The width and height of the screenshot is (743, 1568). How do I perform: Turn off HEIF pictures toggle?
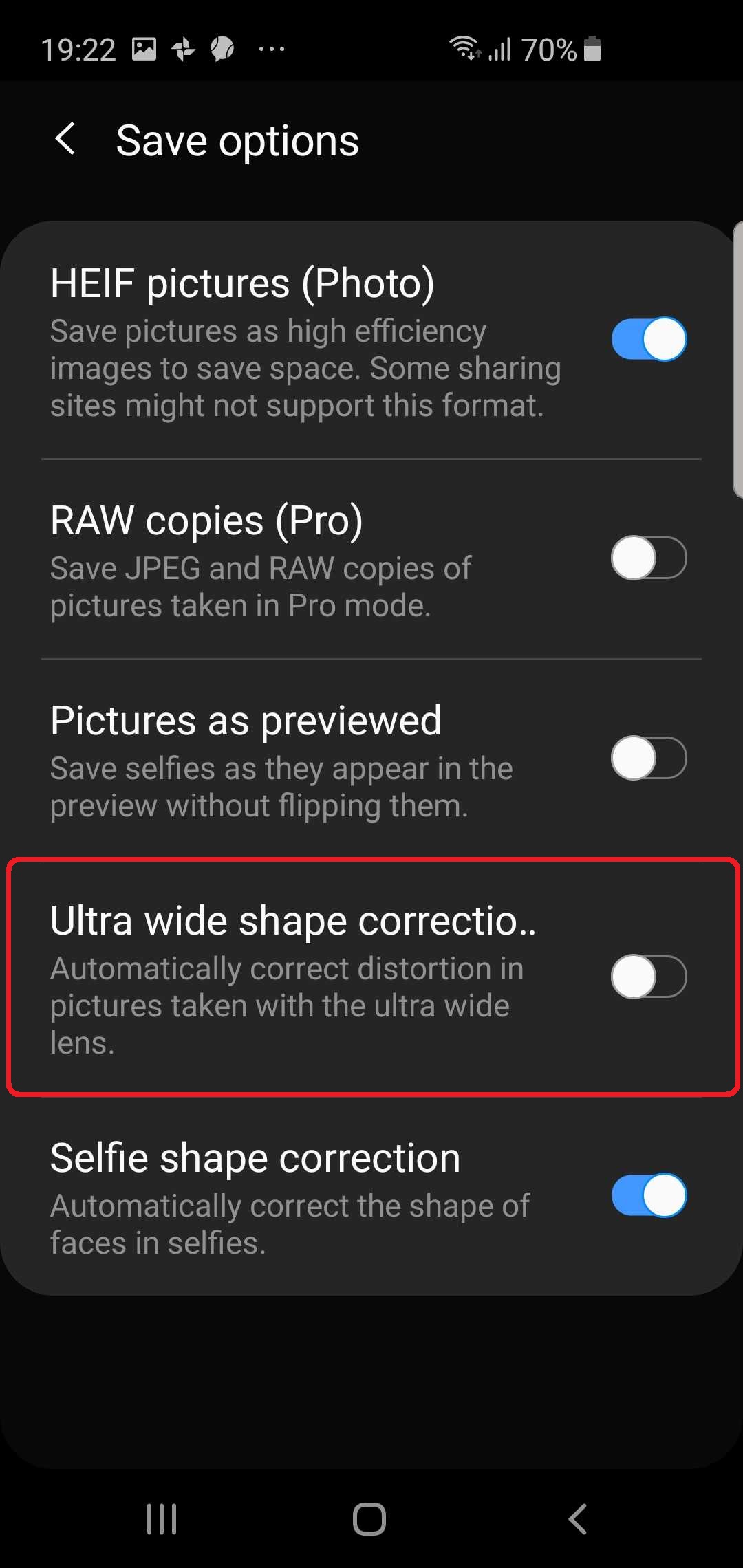tap(649, 339)
